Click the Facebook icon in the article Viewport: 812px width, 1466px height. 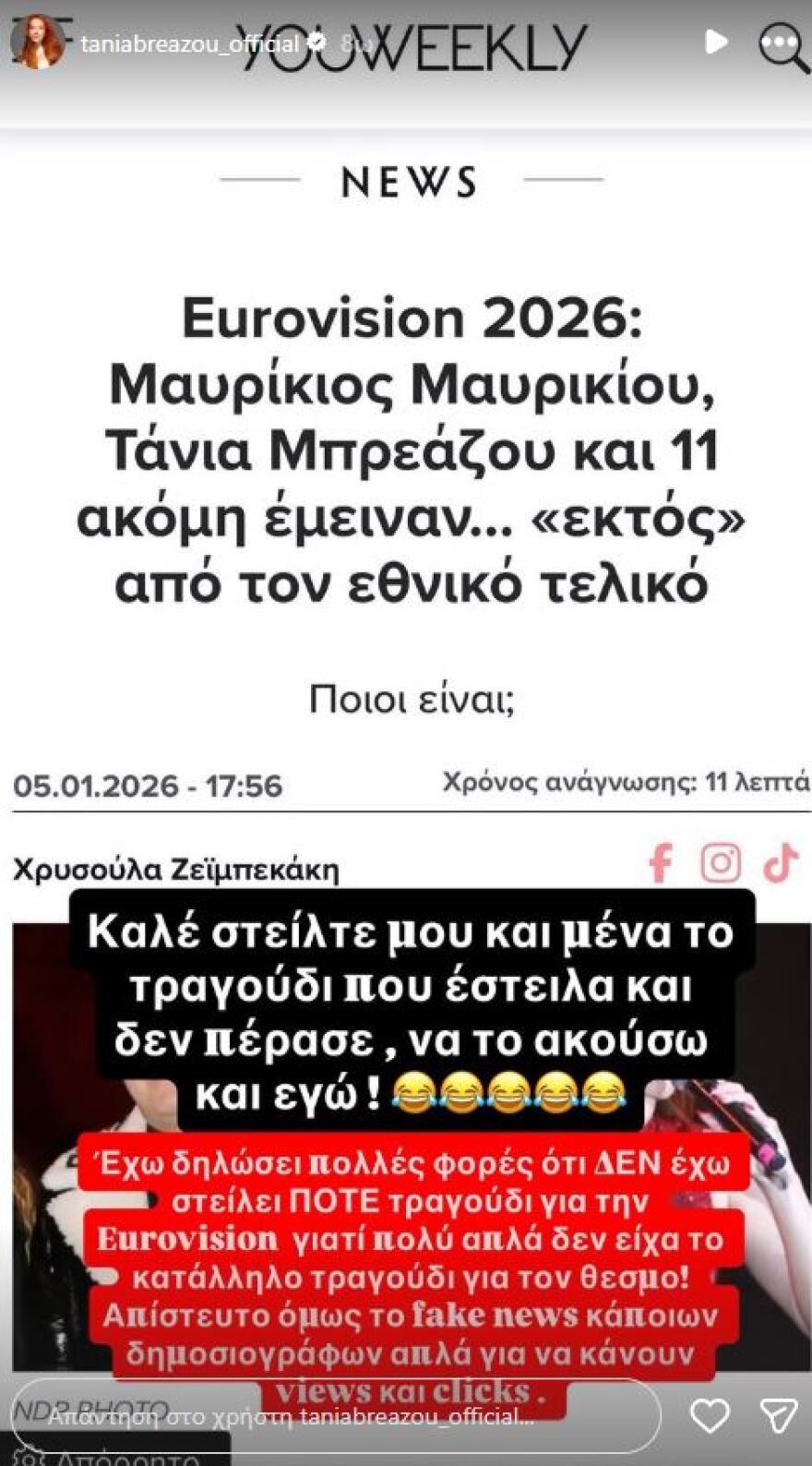(659, 861)
